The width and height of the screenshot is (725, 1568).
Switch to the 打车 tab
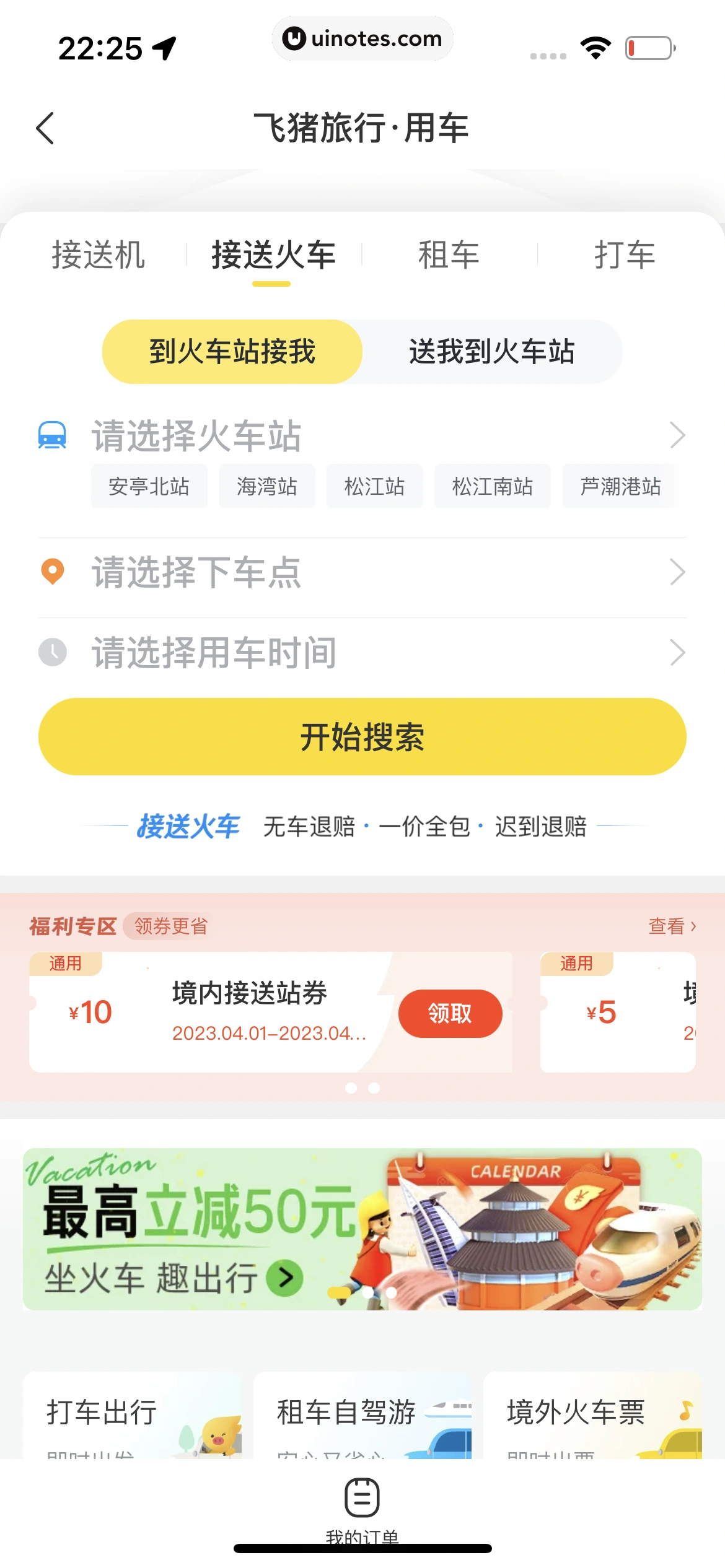(x=624, y=255)
